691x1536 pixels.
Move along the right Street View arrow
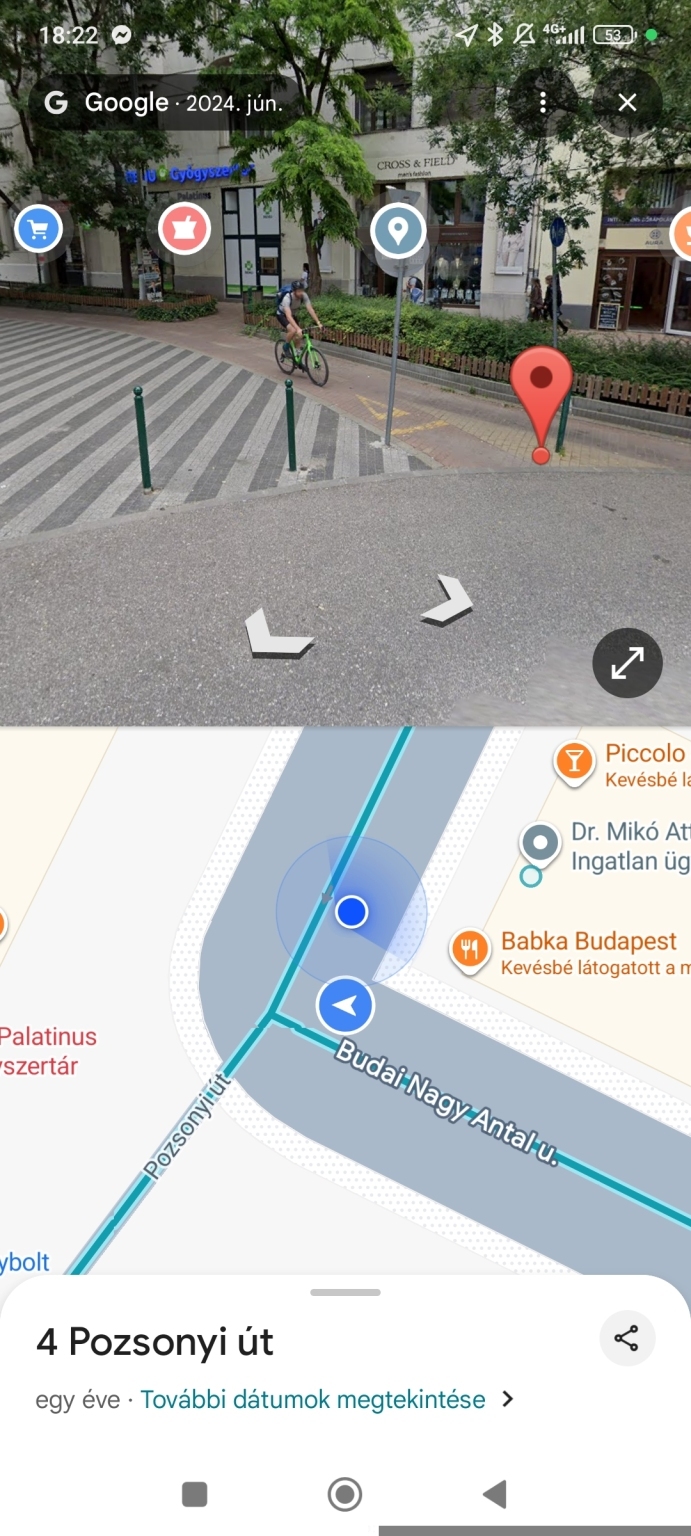coord(446,600)
